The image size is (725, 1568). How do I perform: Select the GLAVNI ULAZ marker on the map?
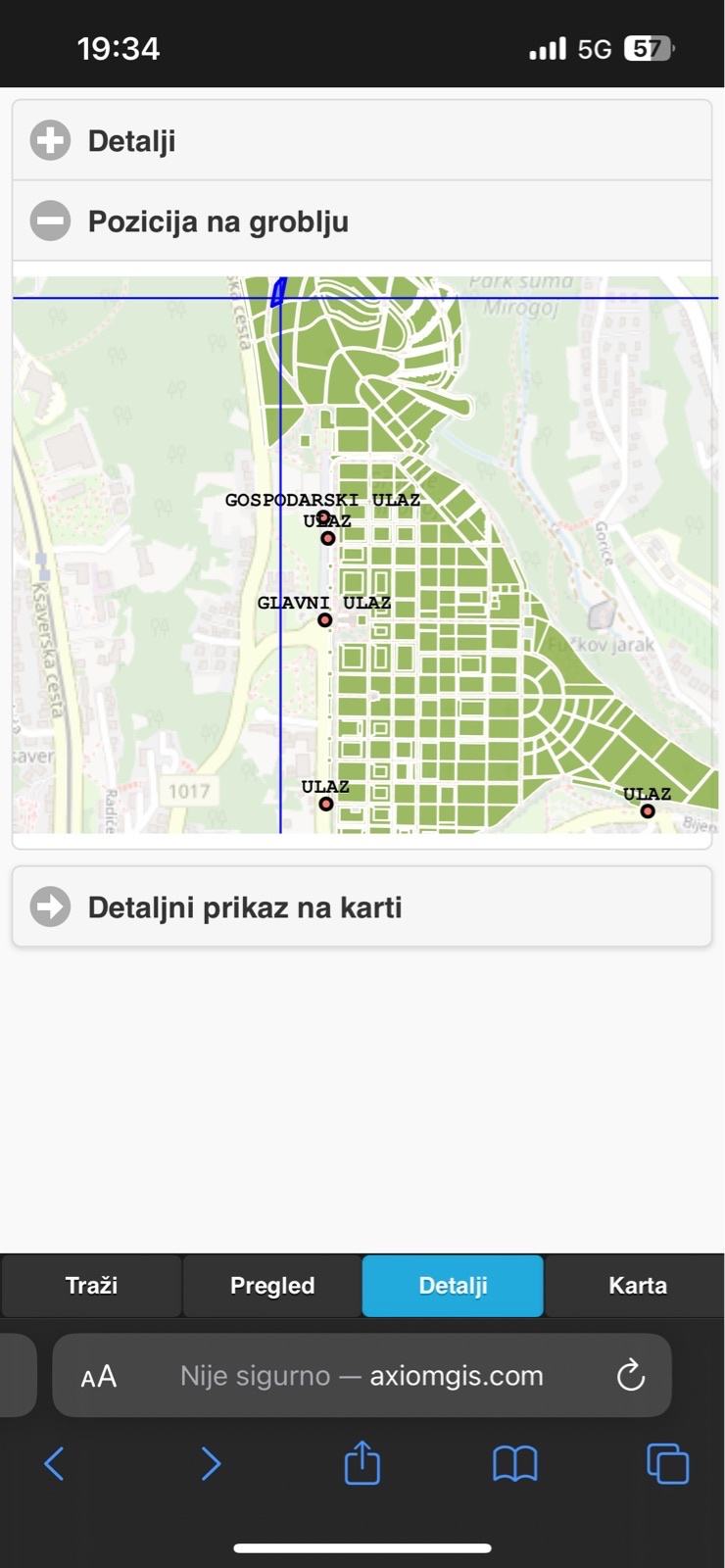click(324, 618)
